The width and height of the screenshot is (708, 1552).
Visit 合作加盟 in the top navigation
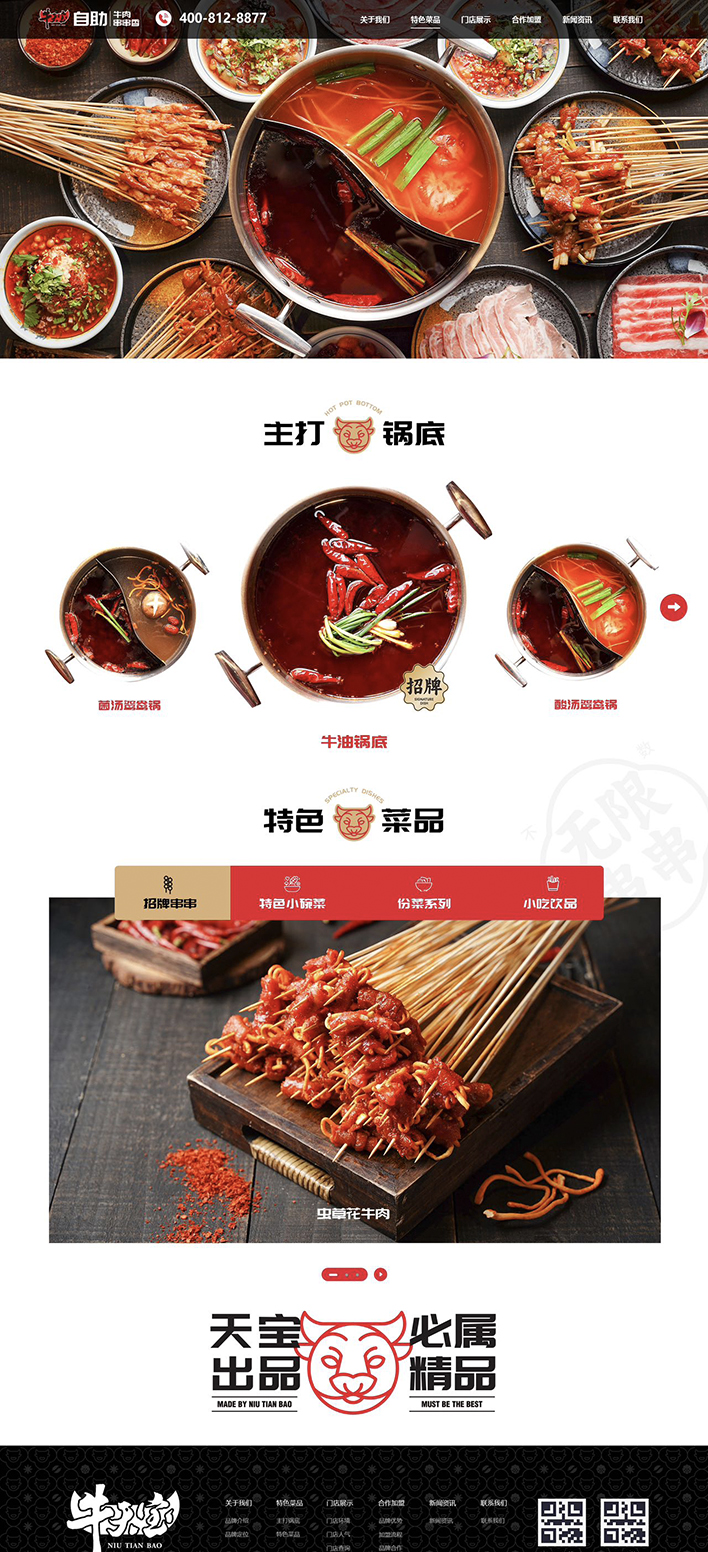pos(526,19)
